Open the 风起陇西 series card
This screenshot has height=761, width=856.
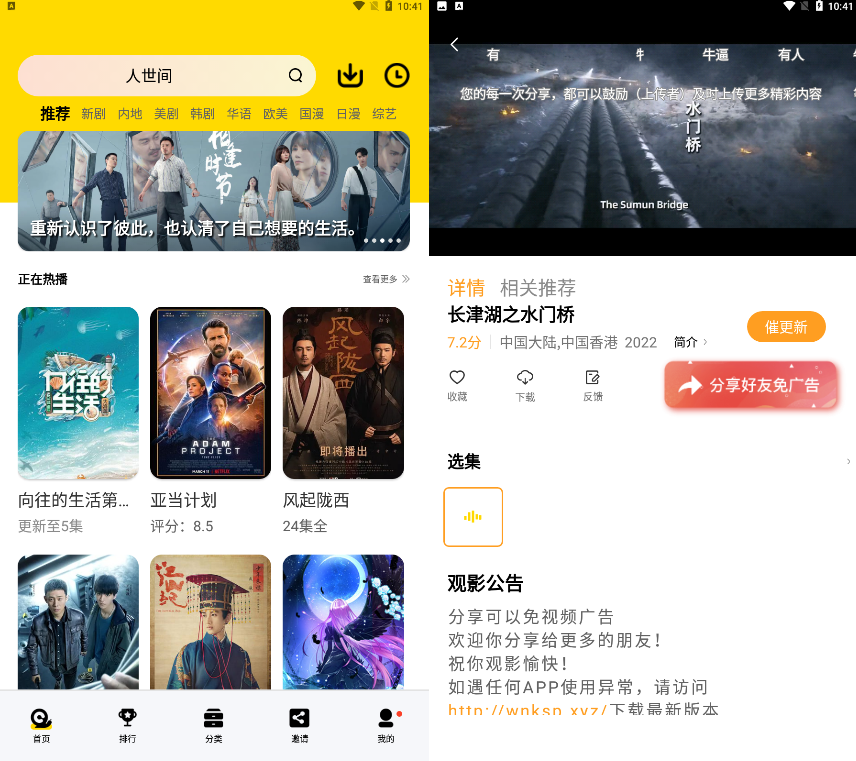click(x=343, y=393)
